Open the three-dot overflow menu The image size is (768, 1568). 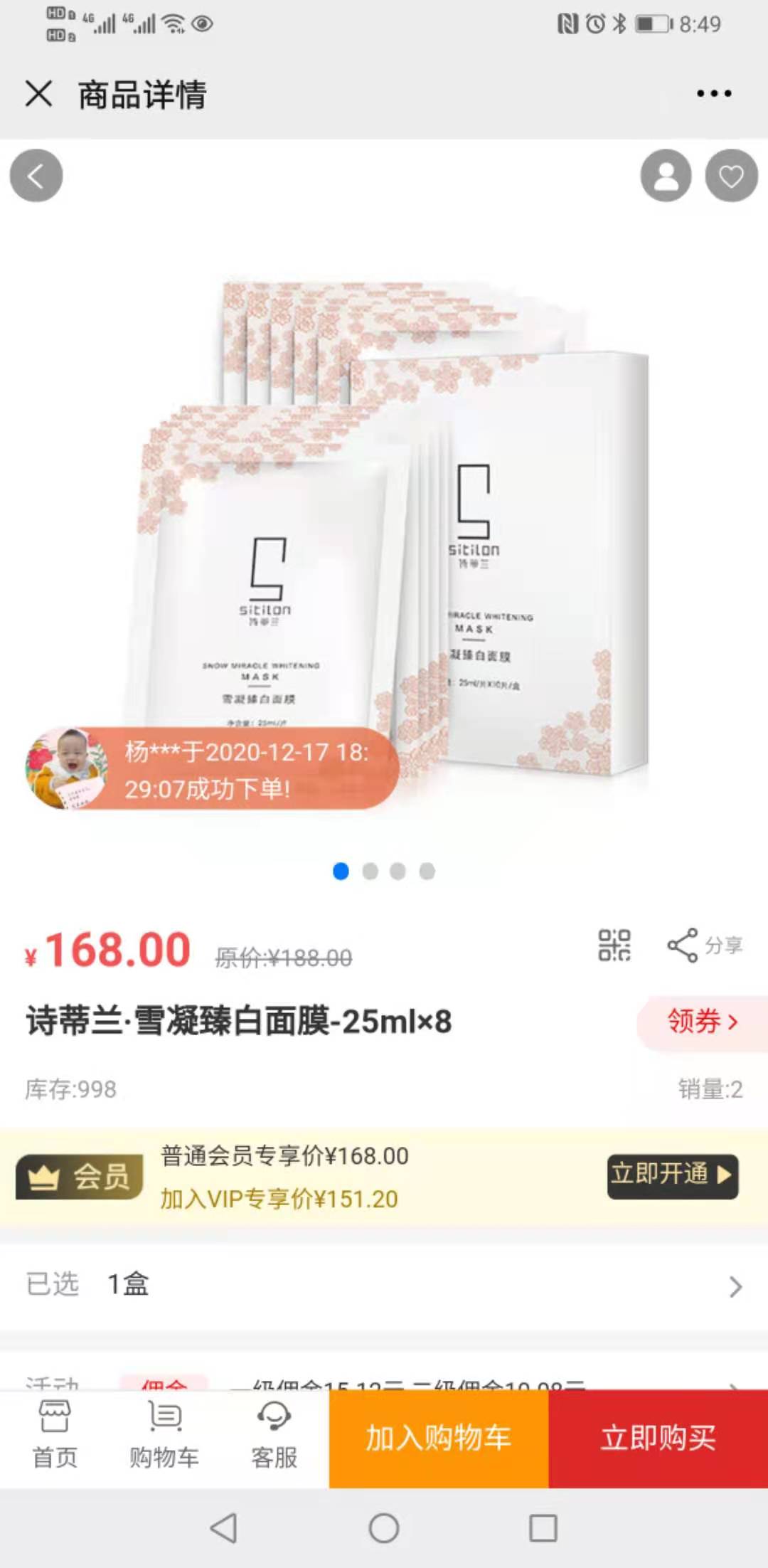(x=713, y=93)
